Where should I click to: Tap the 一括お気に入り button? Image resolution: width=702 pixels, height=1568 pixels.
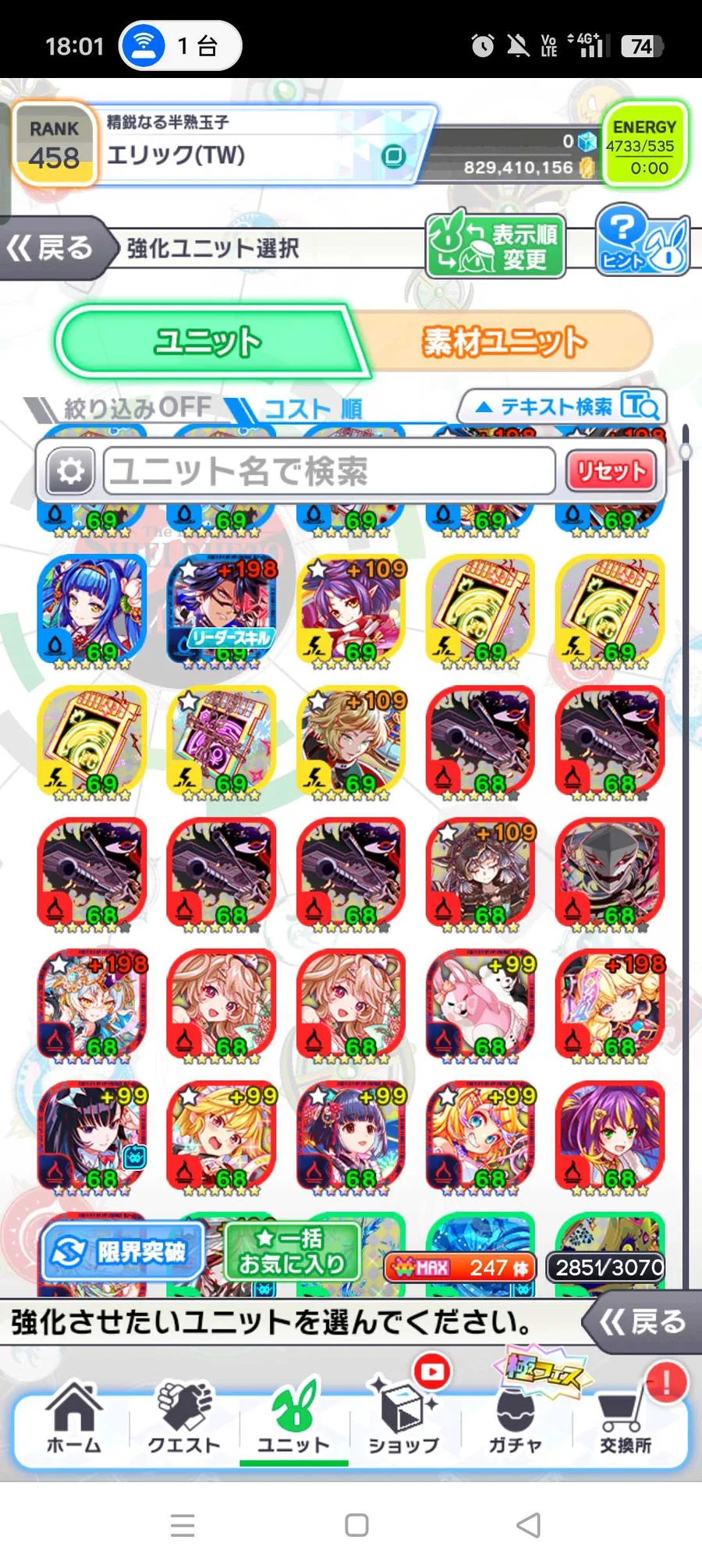click(292, 1250)
